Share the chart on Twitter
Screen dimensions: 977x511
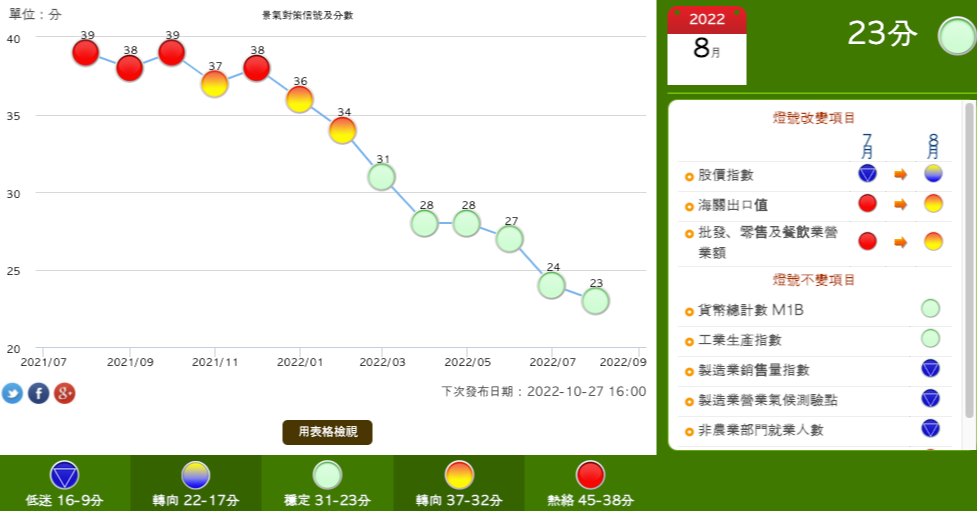click(x=12, y=393)
